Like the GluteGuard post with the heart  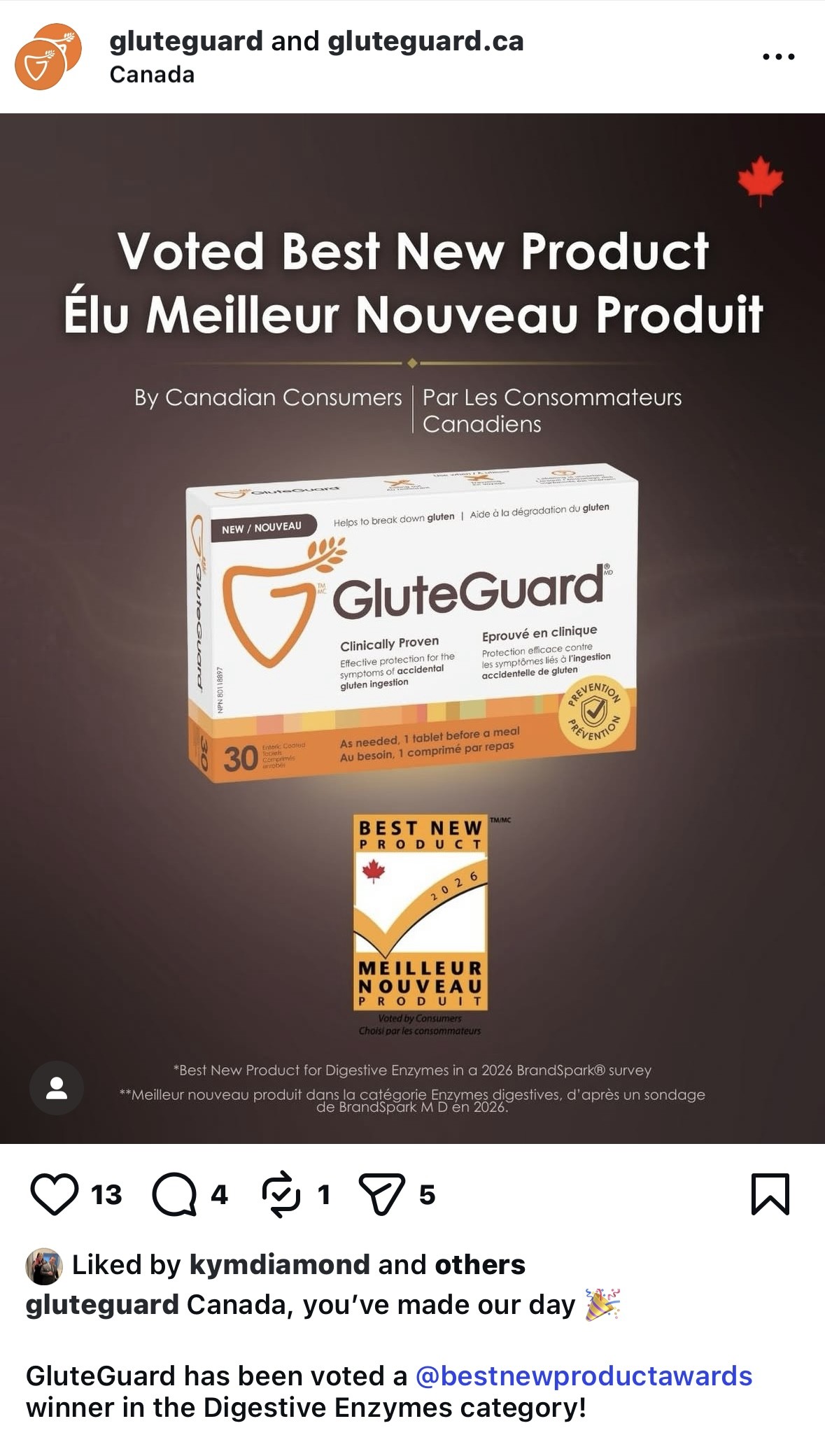(55, 1194)
